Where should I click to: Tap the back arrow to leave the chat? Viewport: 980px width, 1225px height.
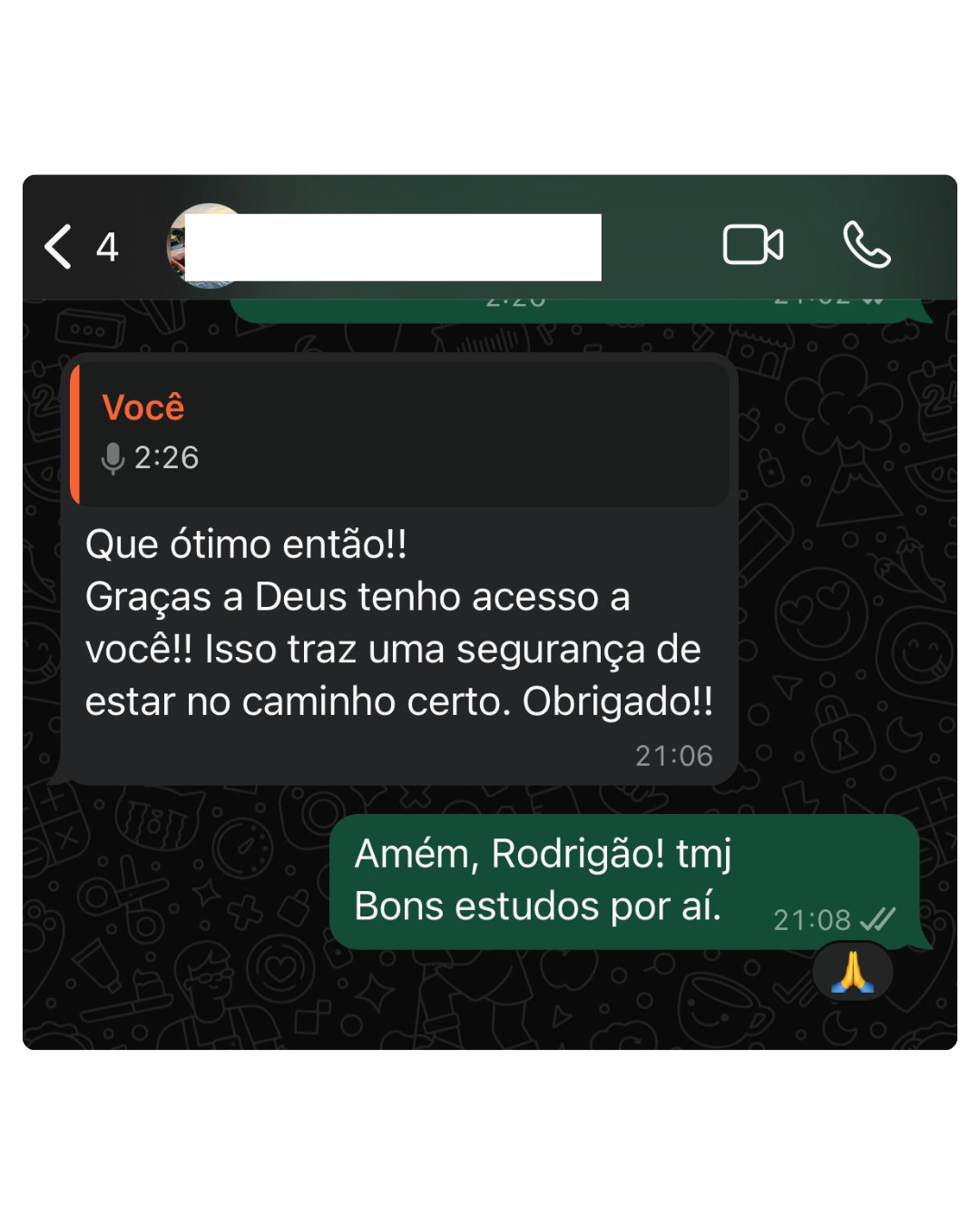[x=56, y=245]
